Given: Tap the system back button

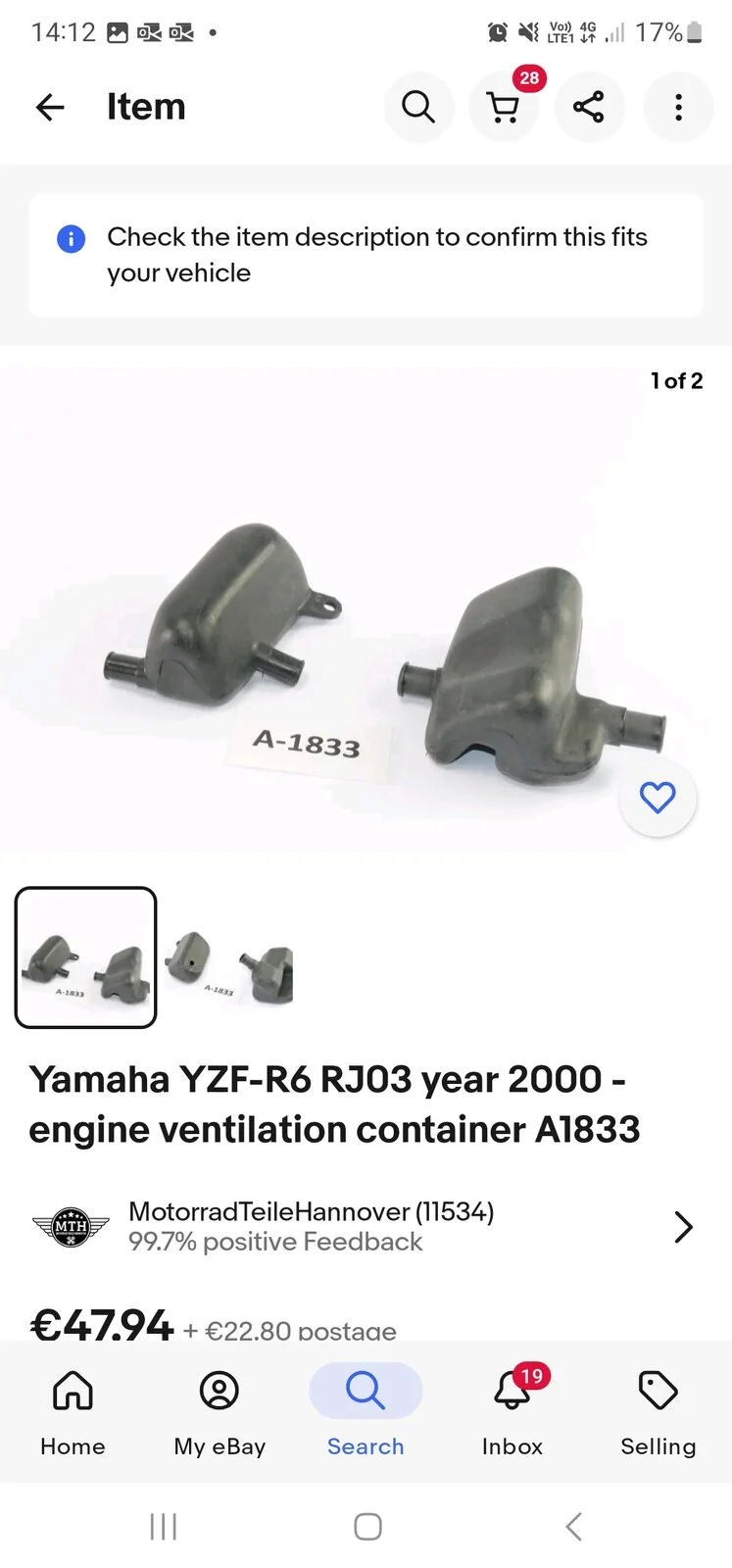Looking at the screenshot, I should coord(574,1526).
